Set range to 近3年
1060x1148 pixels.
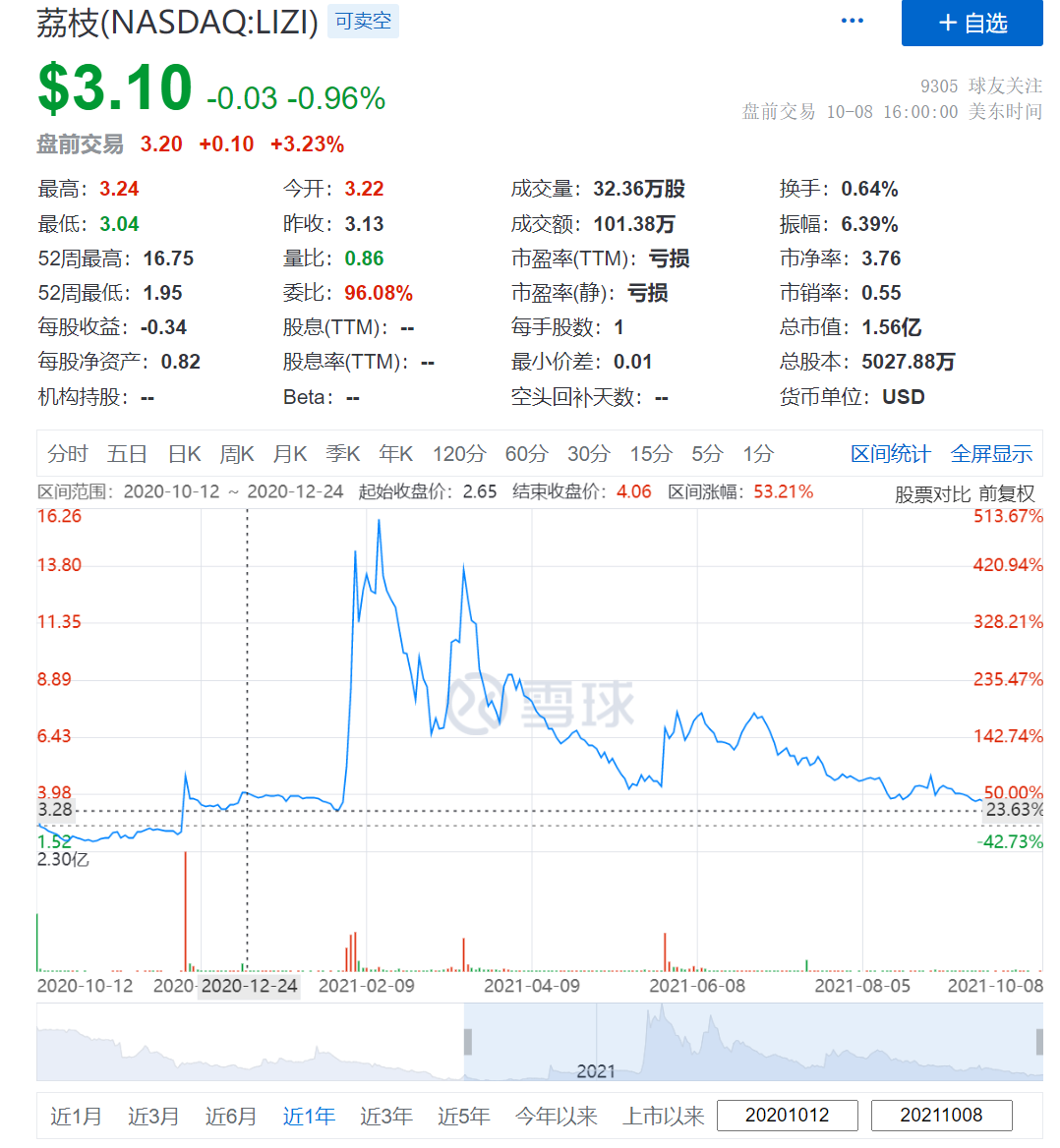[385, 1116]
